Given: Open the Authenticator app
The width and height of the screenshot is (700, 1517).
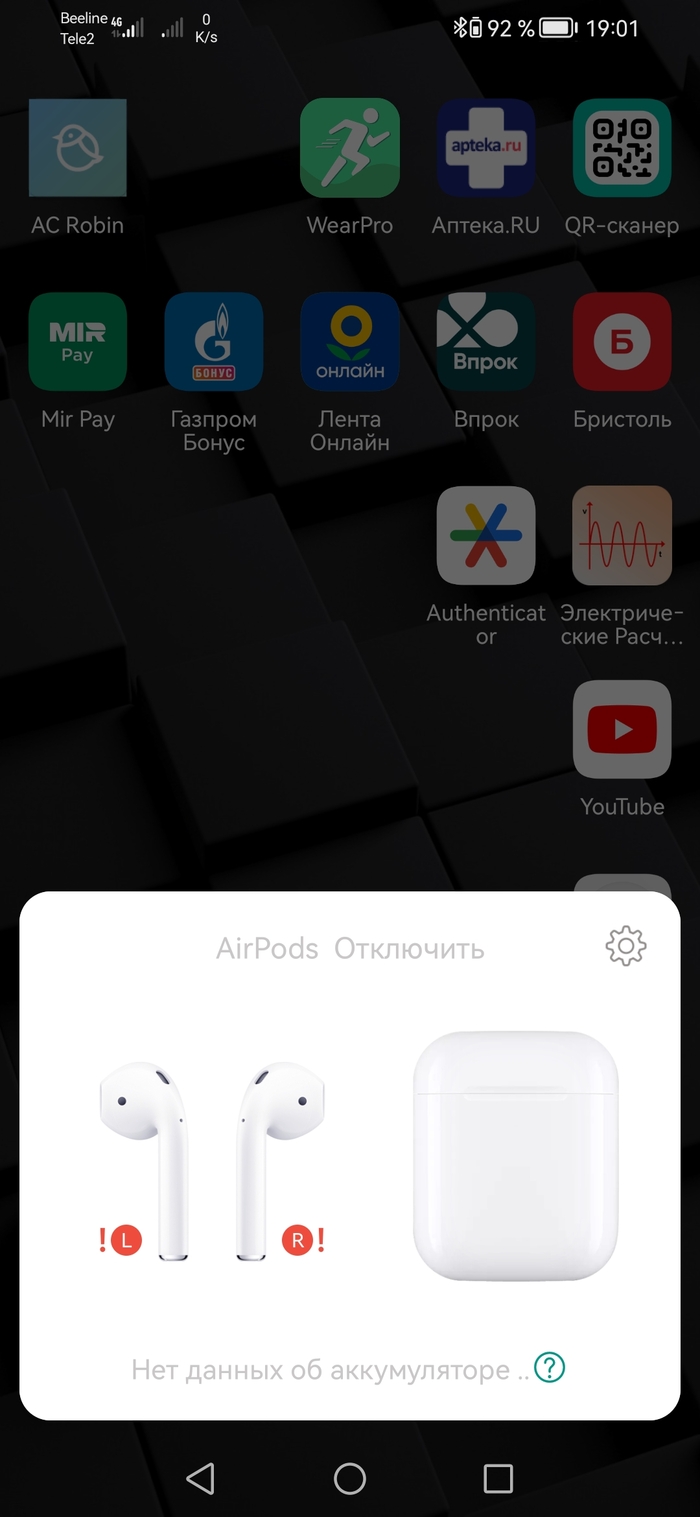Looking at the screenshot, I should point(486,536).
